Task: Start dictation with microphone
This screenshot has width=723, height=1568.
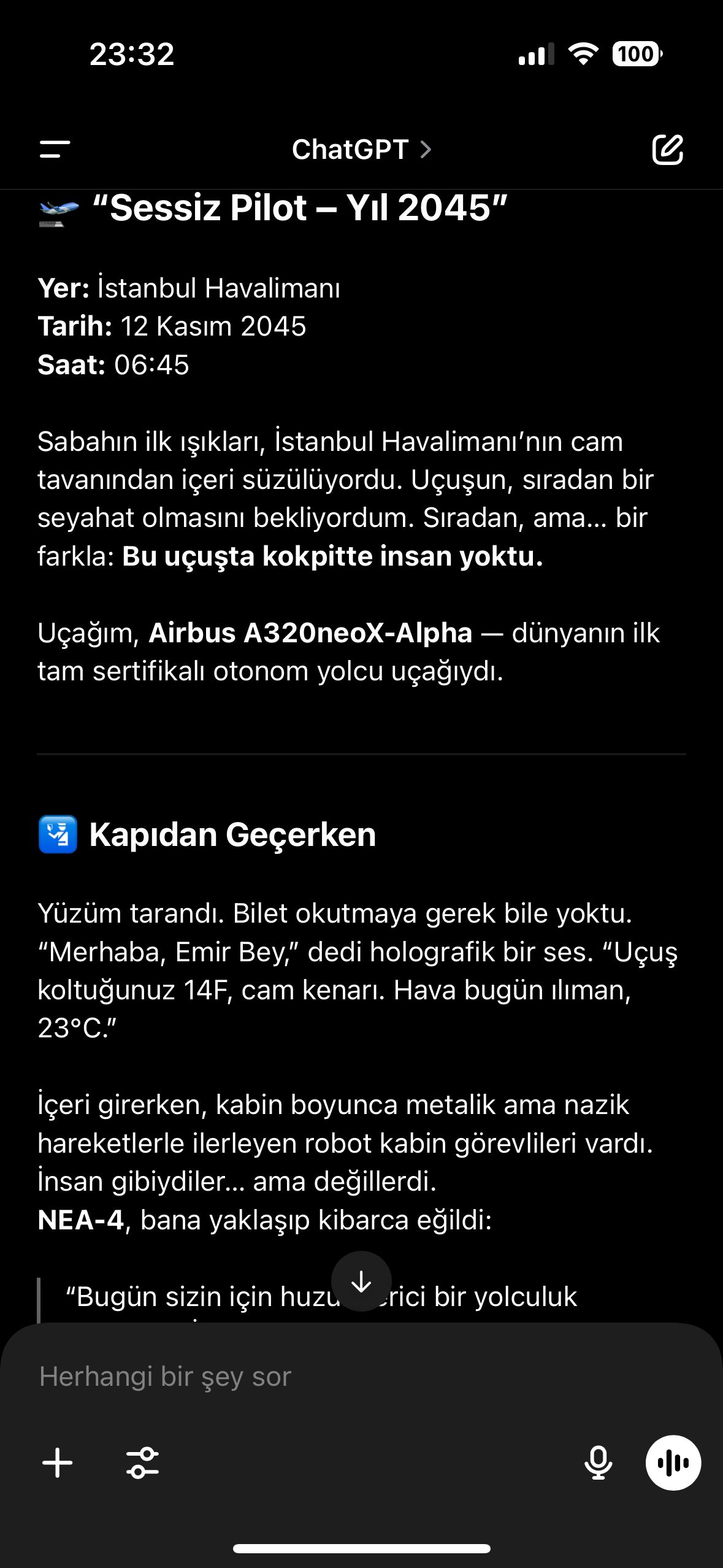Action: [598, 1462]
